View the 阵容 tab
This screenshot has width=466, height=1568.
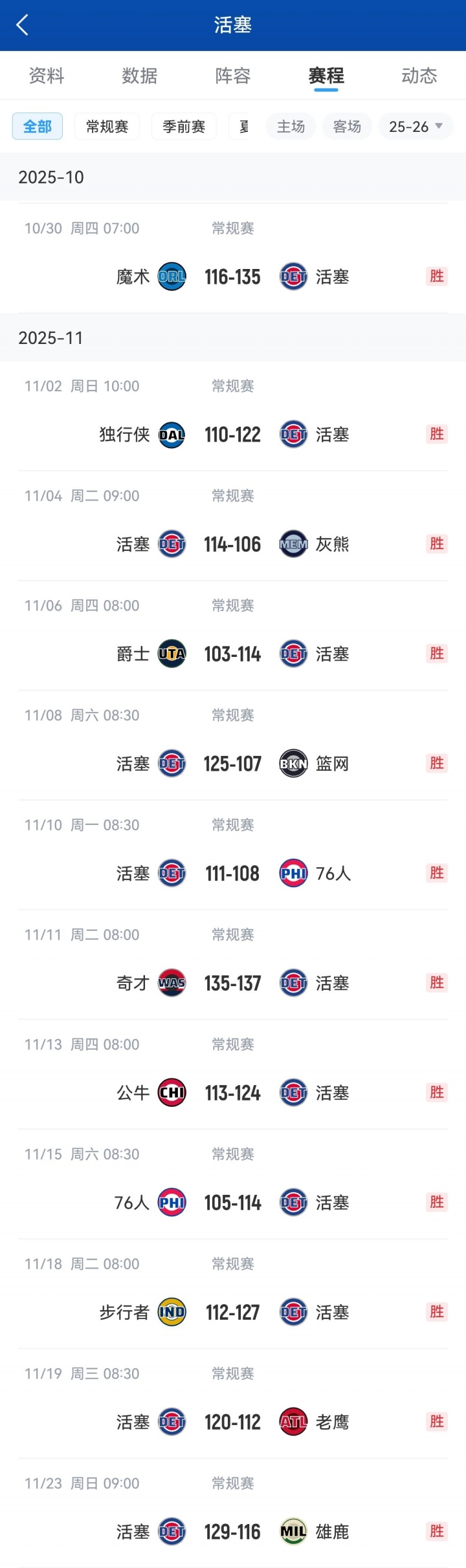(x=233, y=76)
